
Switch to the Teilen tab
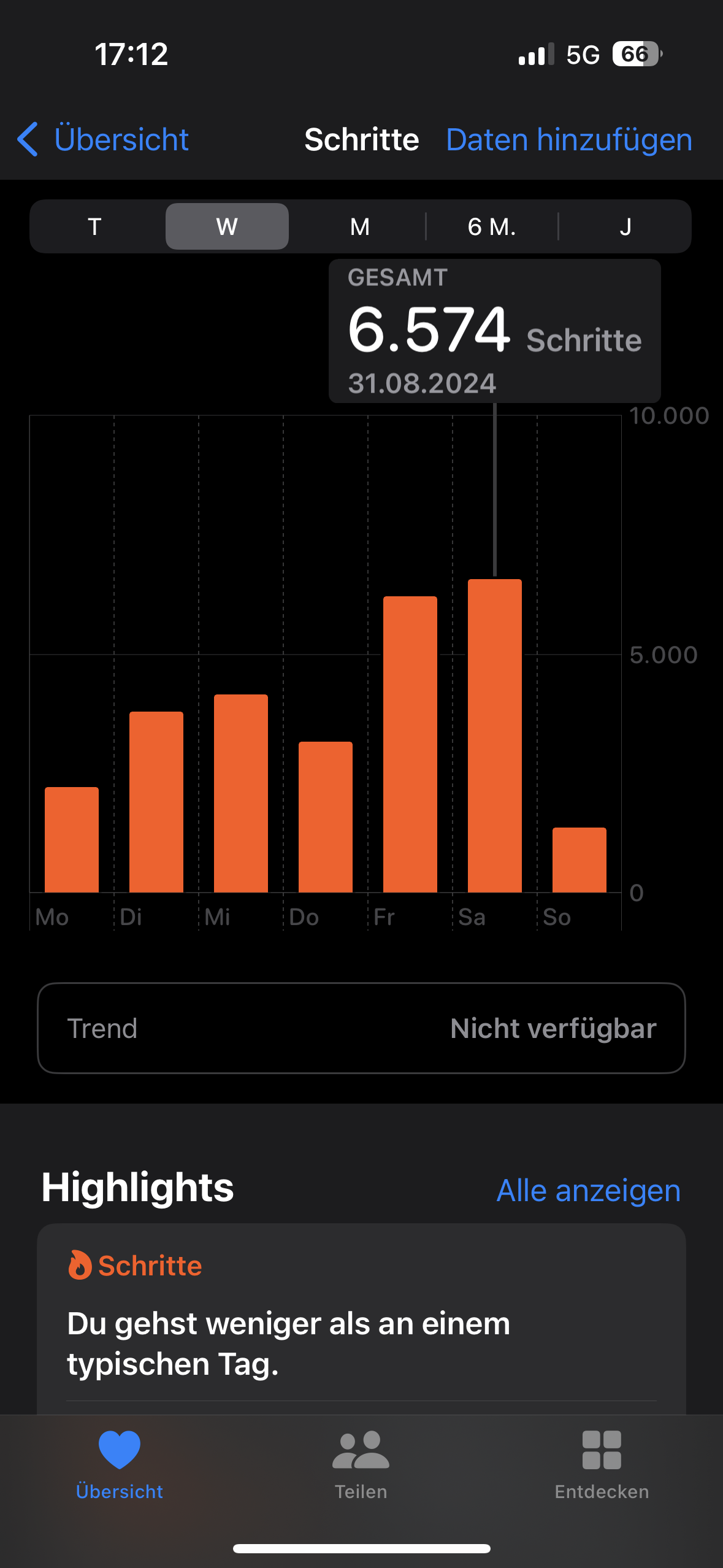[361, 1464]
